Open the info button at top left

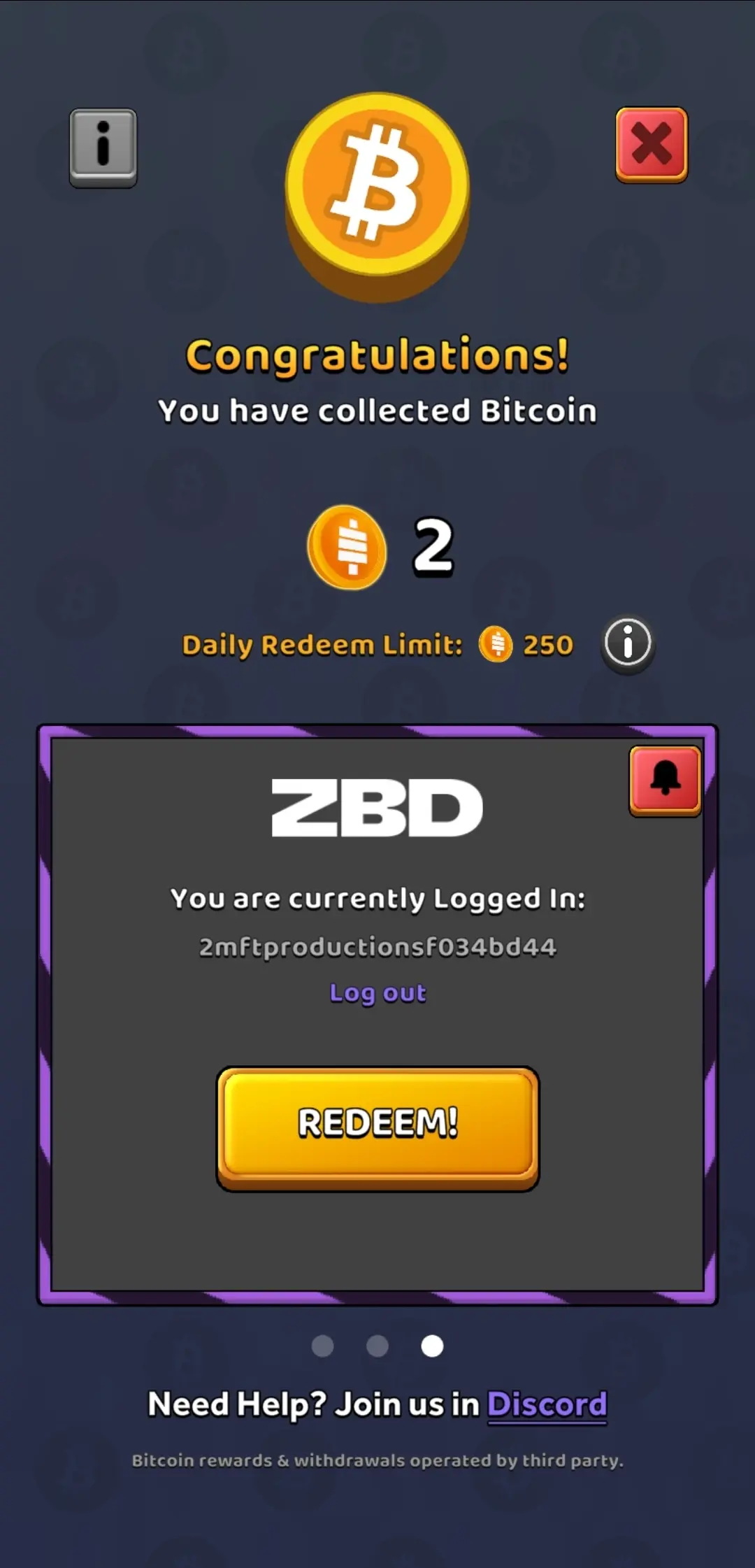[103, 148]
